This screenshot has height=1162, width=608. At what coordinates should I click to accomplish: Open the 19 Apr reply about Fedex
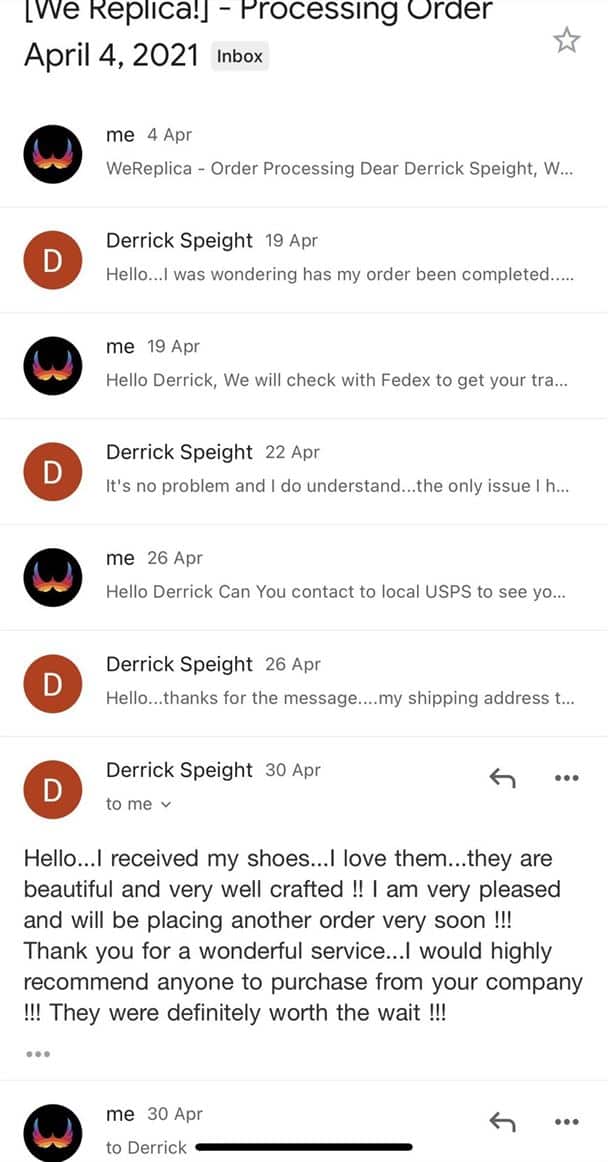tap(304, 366)
